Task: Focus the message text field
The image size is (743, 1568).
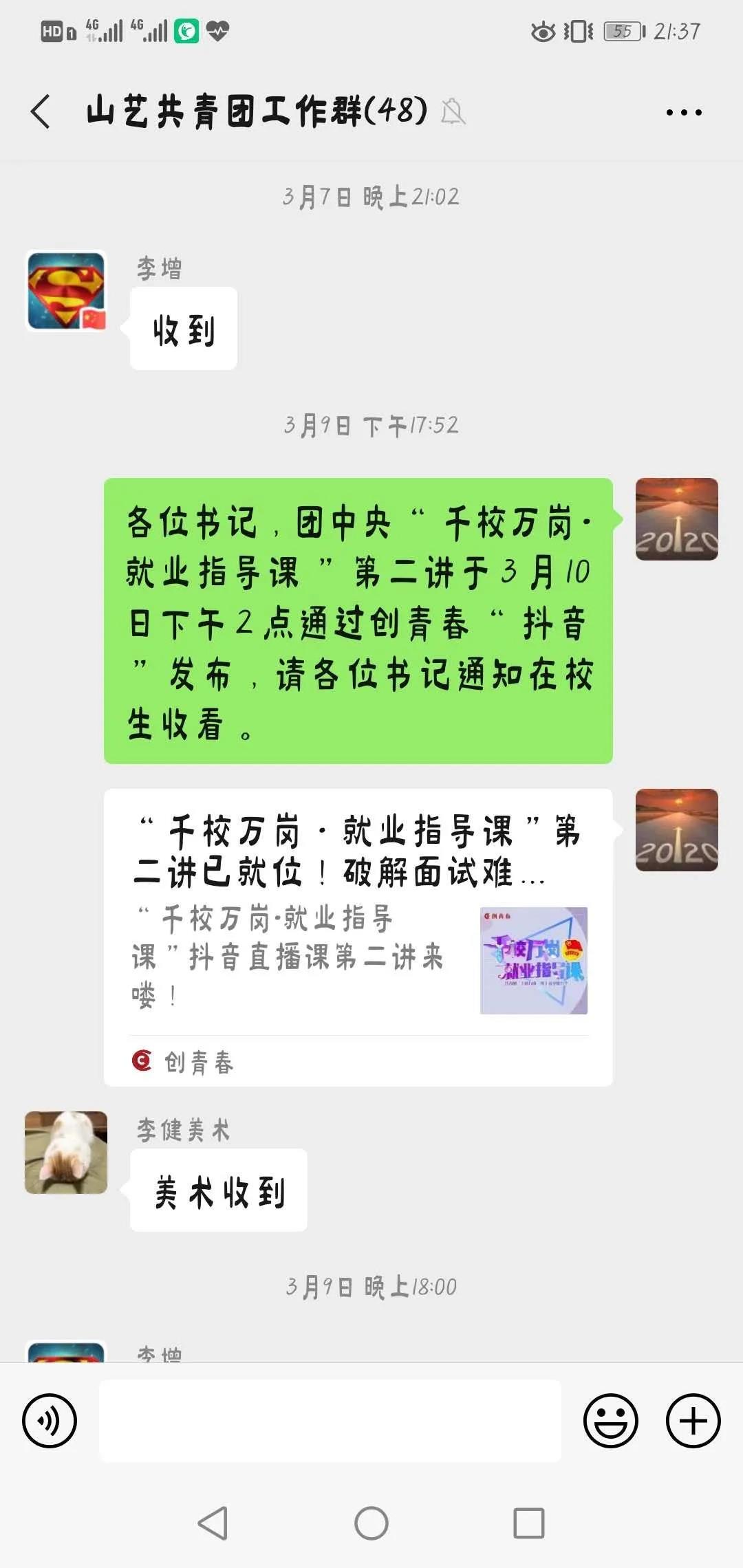Action: [x=330, y=1420]
